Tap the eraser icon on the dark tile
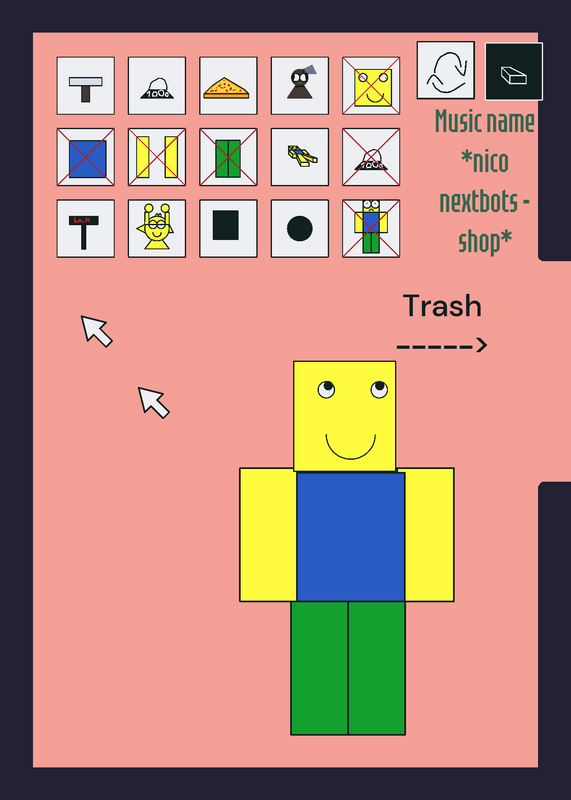The image size is (571, 800). [514, 72]
